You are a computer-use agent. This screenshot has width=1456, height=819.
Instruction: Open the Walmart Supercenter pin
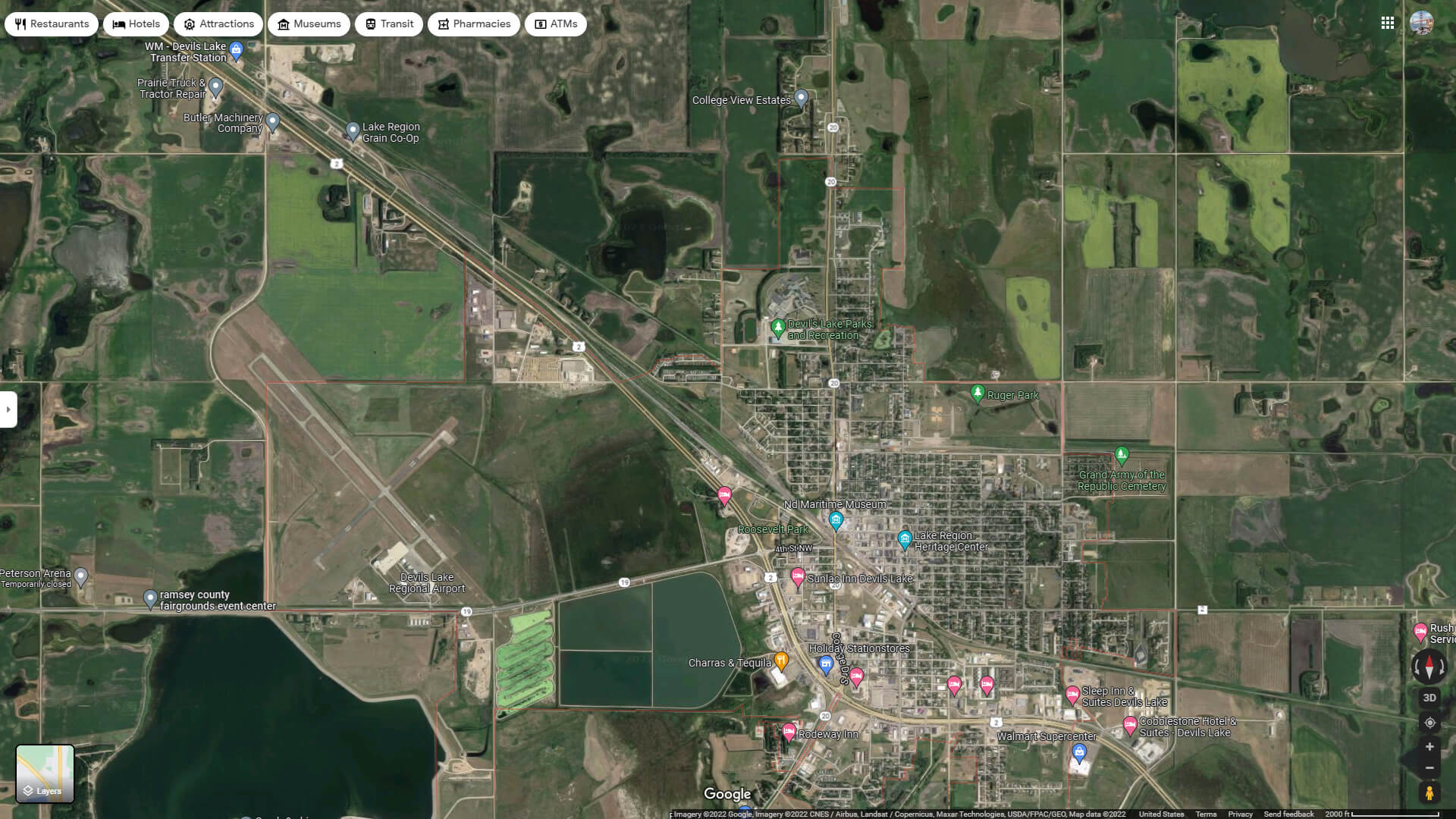(1079, 753)
